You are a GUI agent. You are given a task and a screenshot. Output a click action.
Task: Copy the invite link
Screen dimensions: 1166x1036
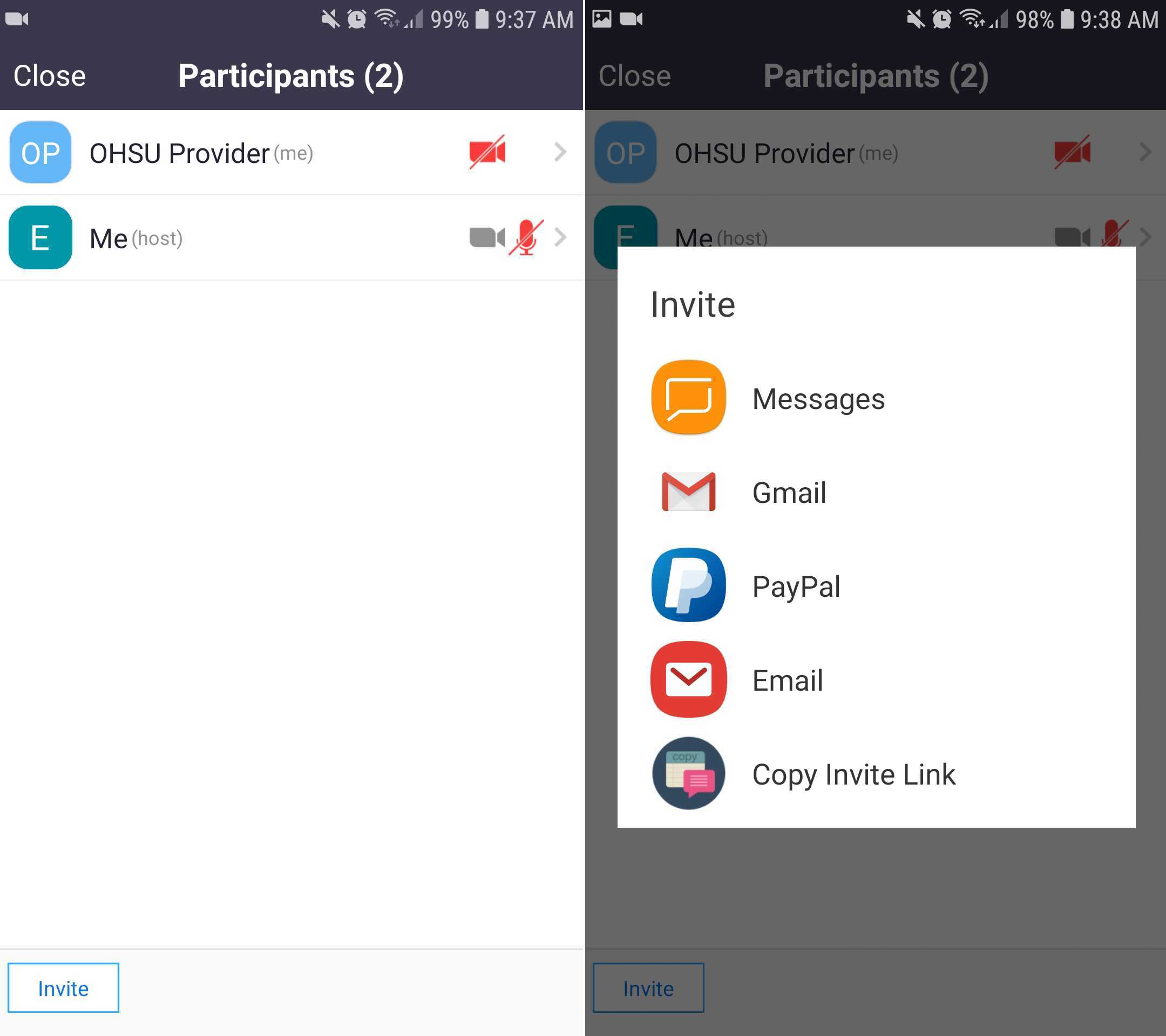852,774
